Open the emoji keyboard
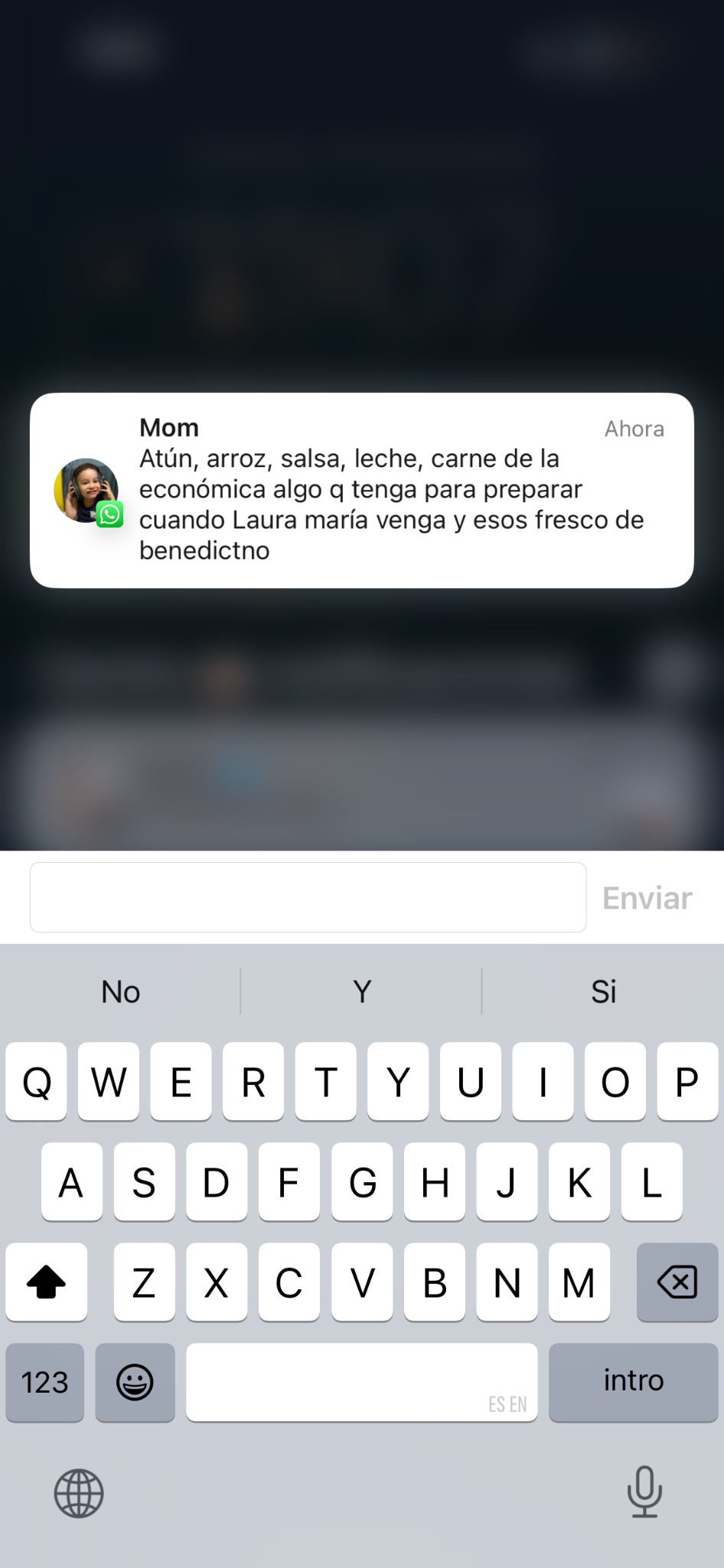The image size is (724, 1568). (135, 1382)
